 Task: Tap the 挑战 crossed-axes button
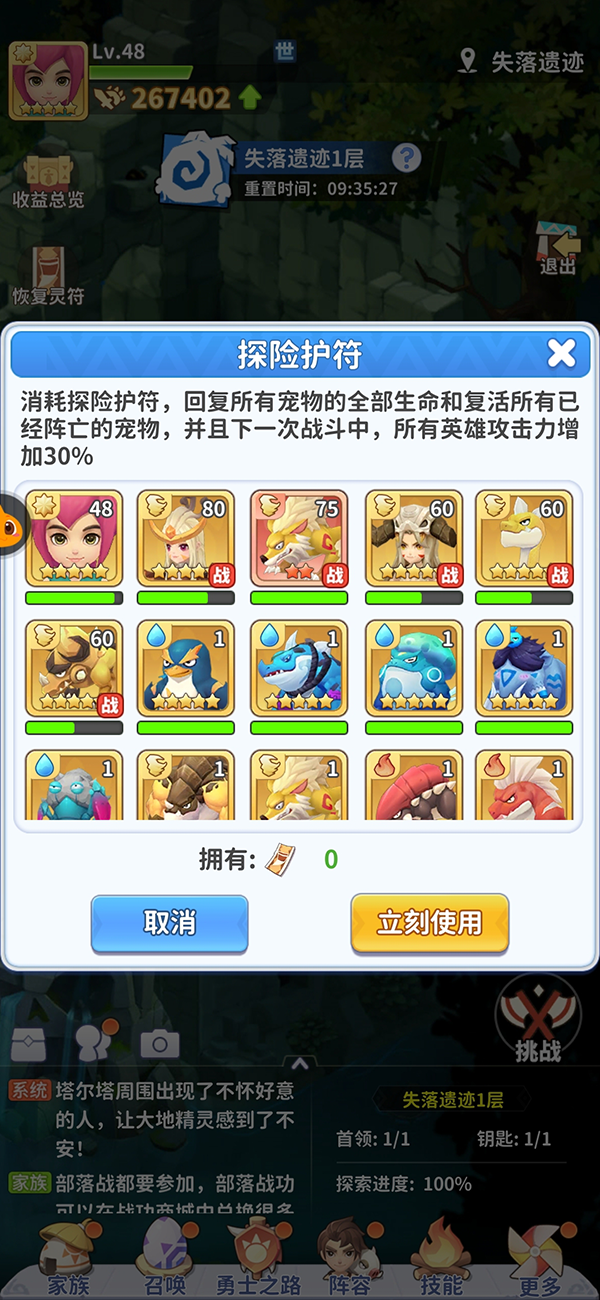[538, 1020]
